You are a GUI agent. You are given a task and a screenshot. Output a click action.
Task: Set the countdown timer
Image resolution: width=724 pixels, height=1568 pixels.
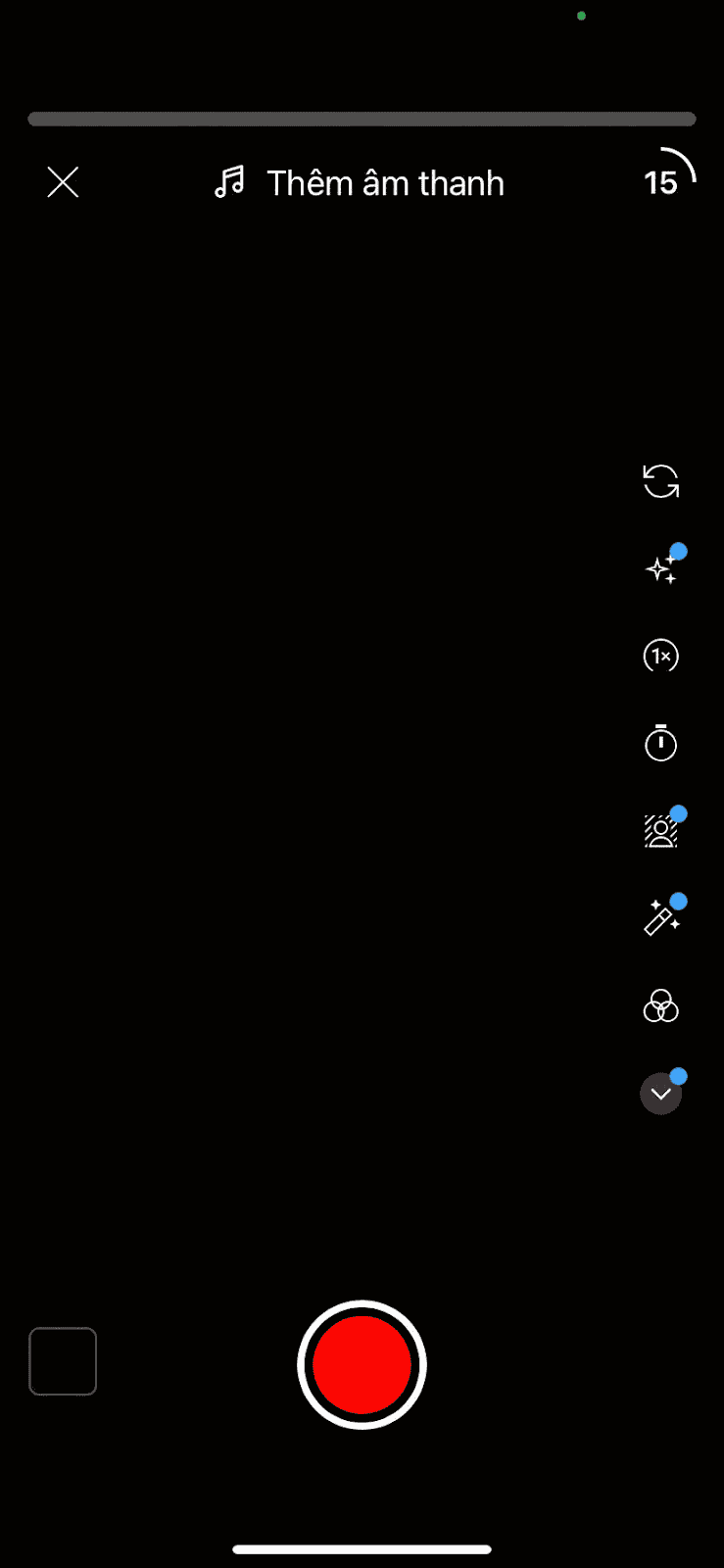pyautogui.click(x=660, y=743)
